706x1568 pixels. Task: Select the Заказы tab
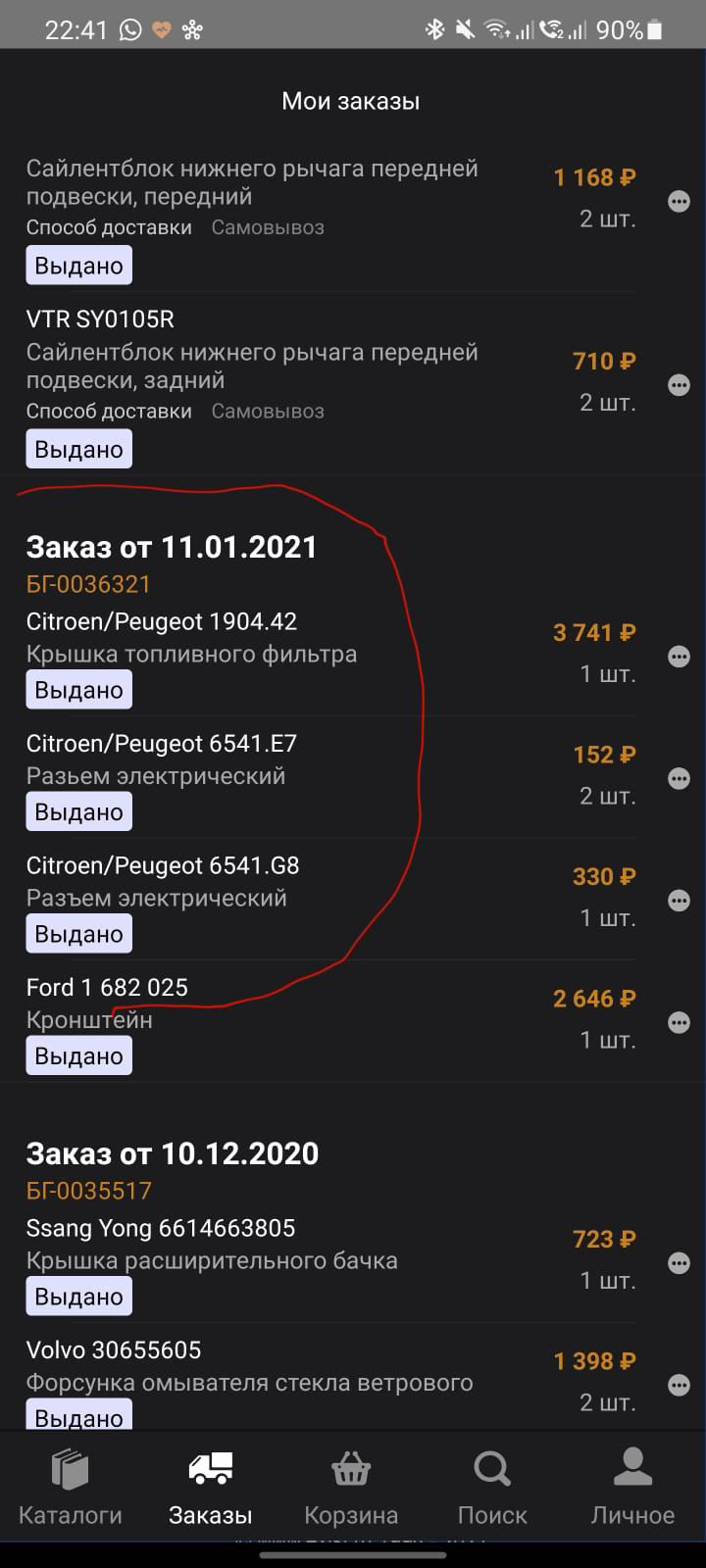tap(211, 1488)
